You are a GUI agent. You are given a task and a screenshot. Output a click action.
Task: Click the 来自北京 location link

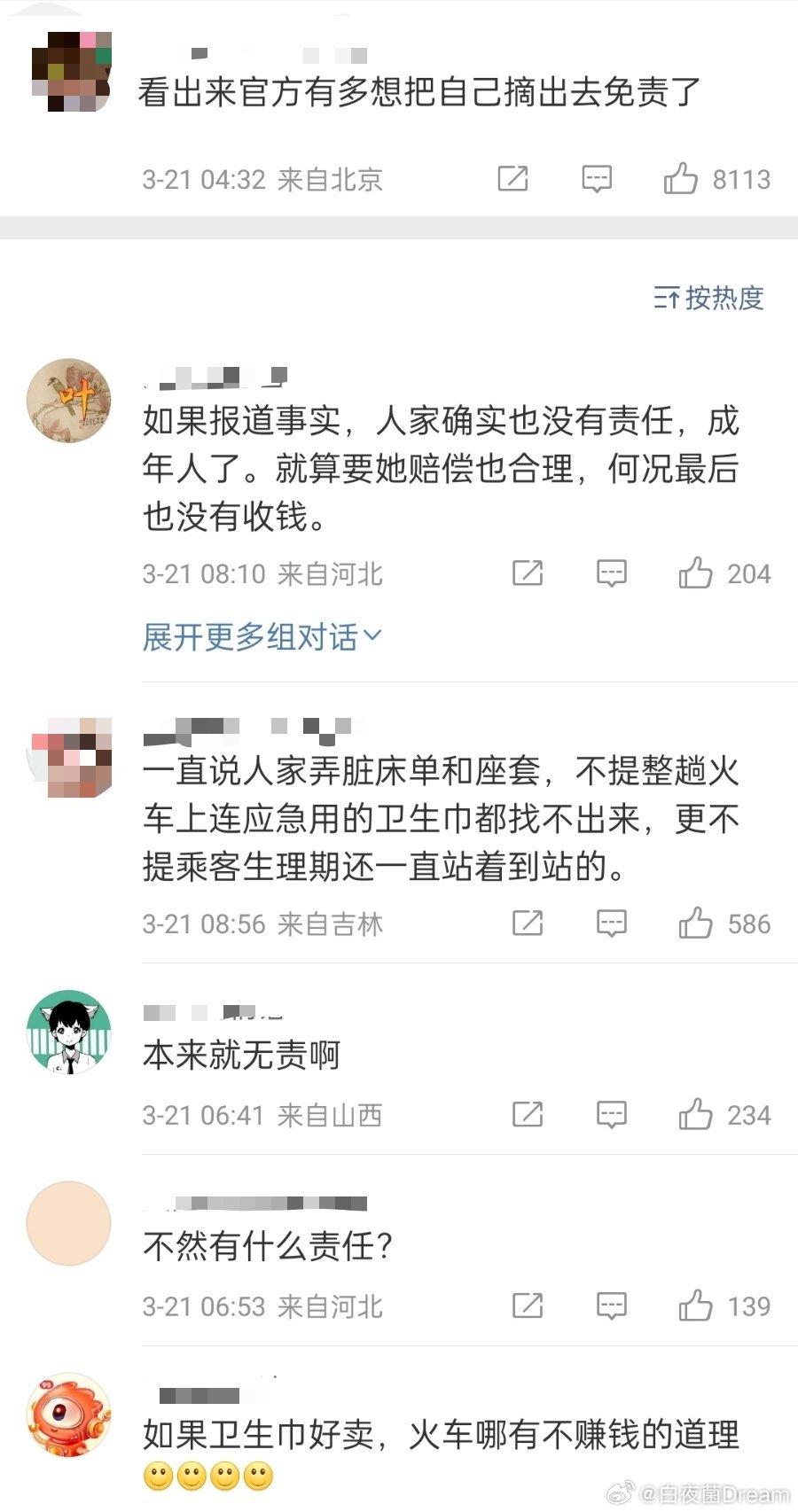pyautogui.click(x=330, y=180)
